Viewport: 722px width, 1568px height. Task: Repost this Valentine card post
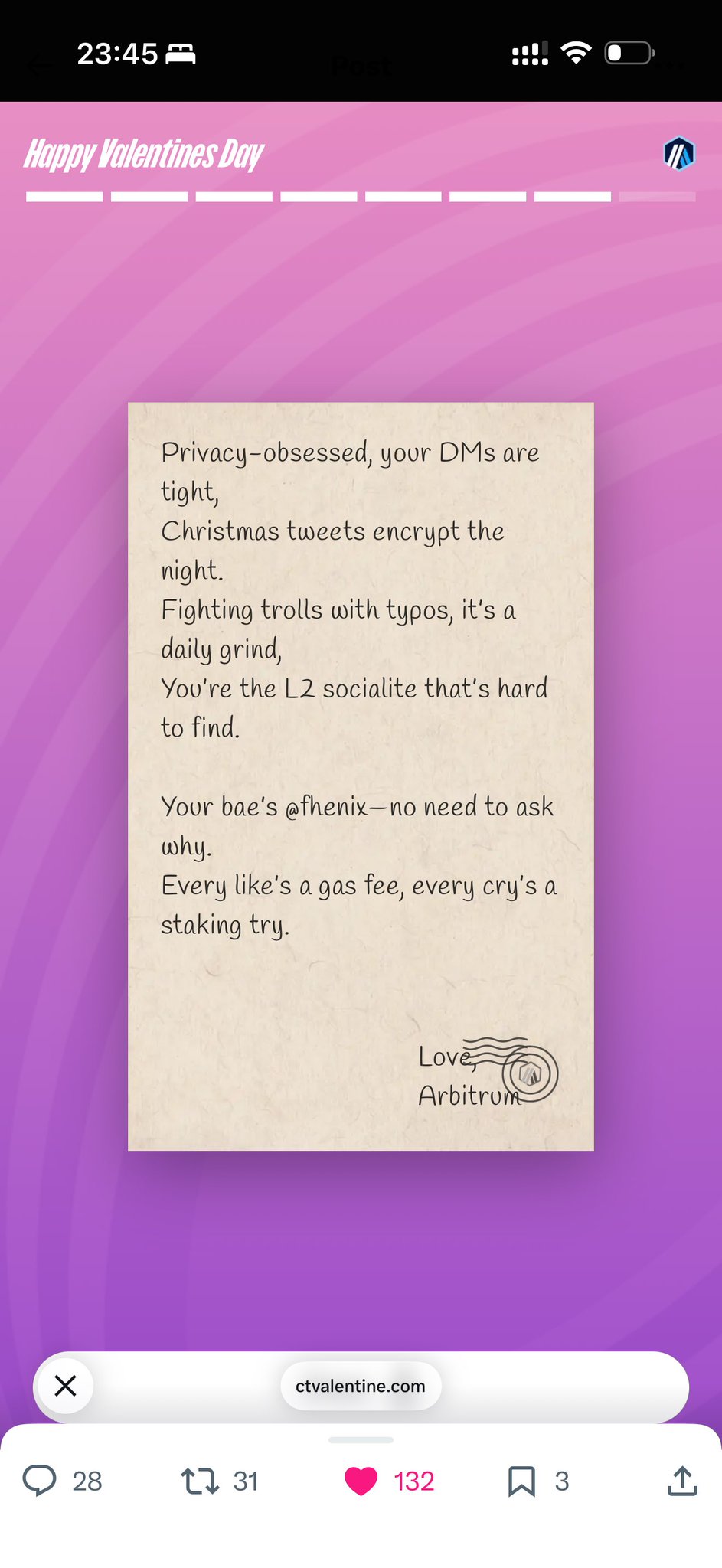(x=200, y=1481)
